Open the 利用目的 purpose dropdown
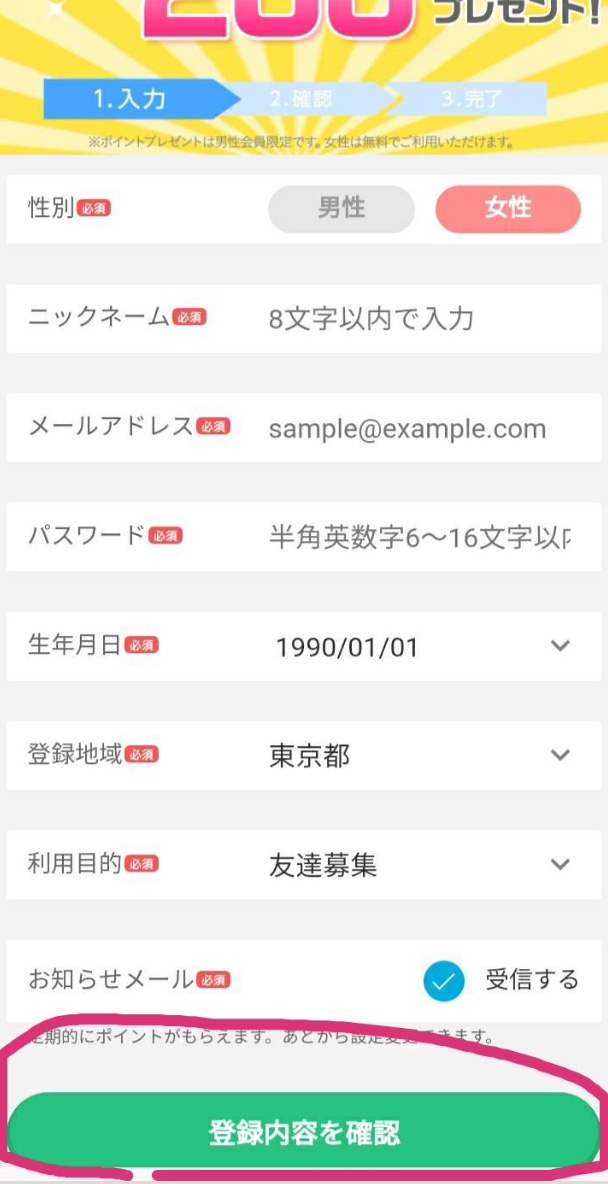Image resolution: width=608 pixels, height=1184 pixels. tap(420, 864)
